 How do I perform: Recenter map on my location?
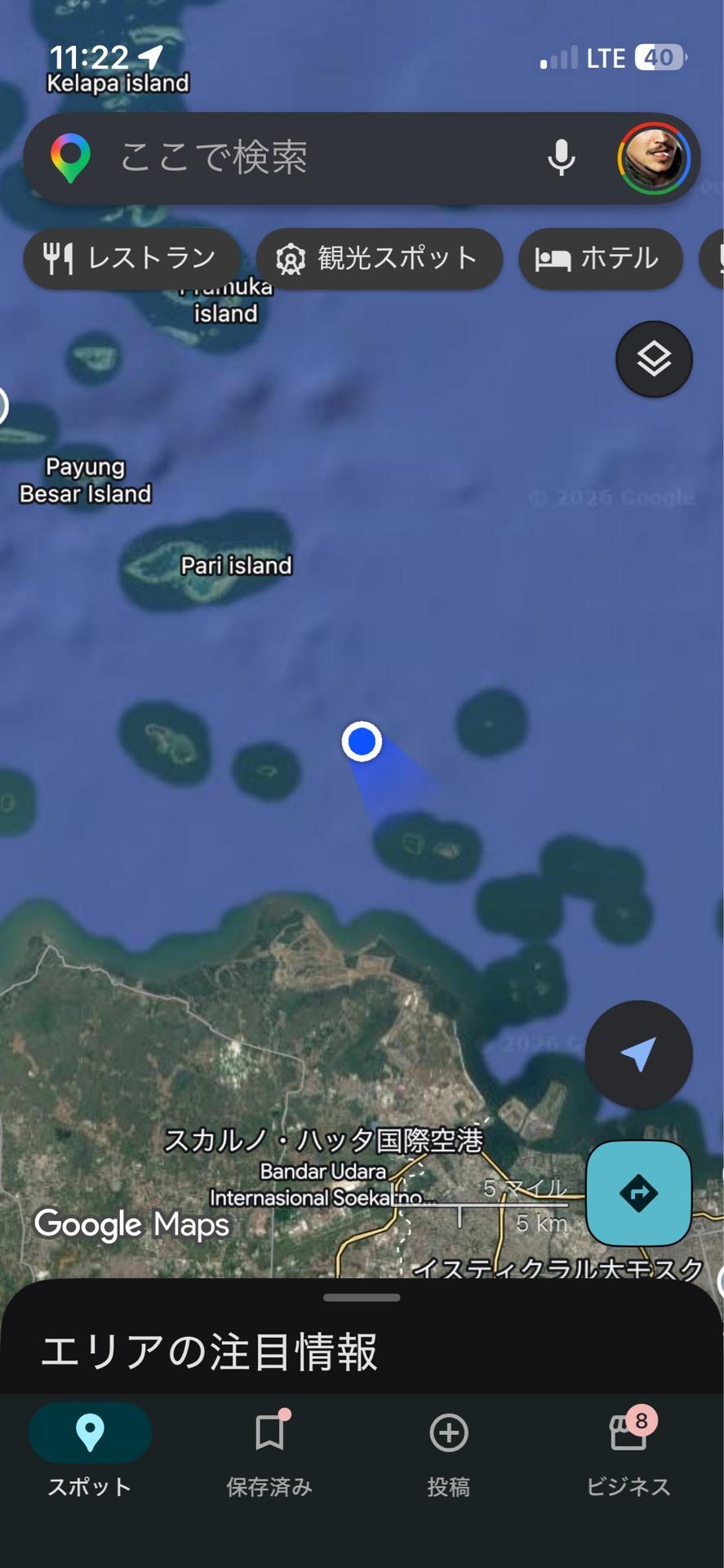click(x=638, y=1053)
